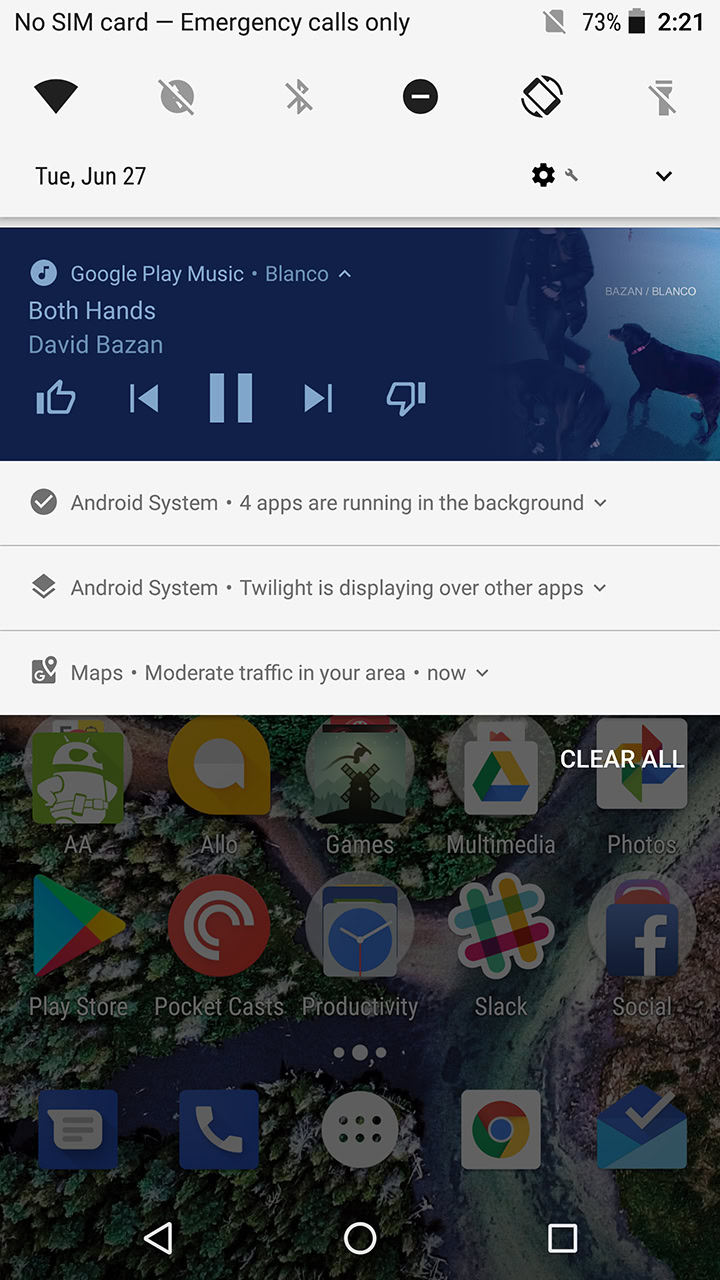Image resolution: width=720 pixels, height=1280 pixels.
Task: Clear all notifications
Action: tap(622, 759)
